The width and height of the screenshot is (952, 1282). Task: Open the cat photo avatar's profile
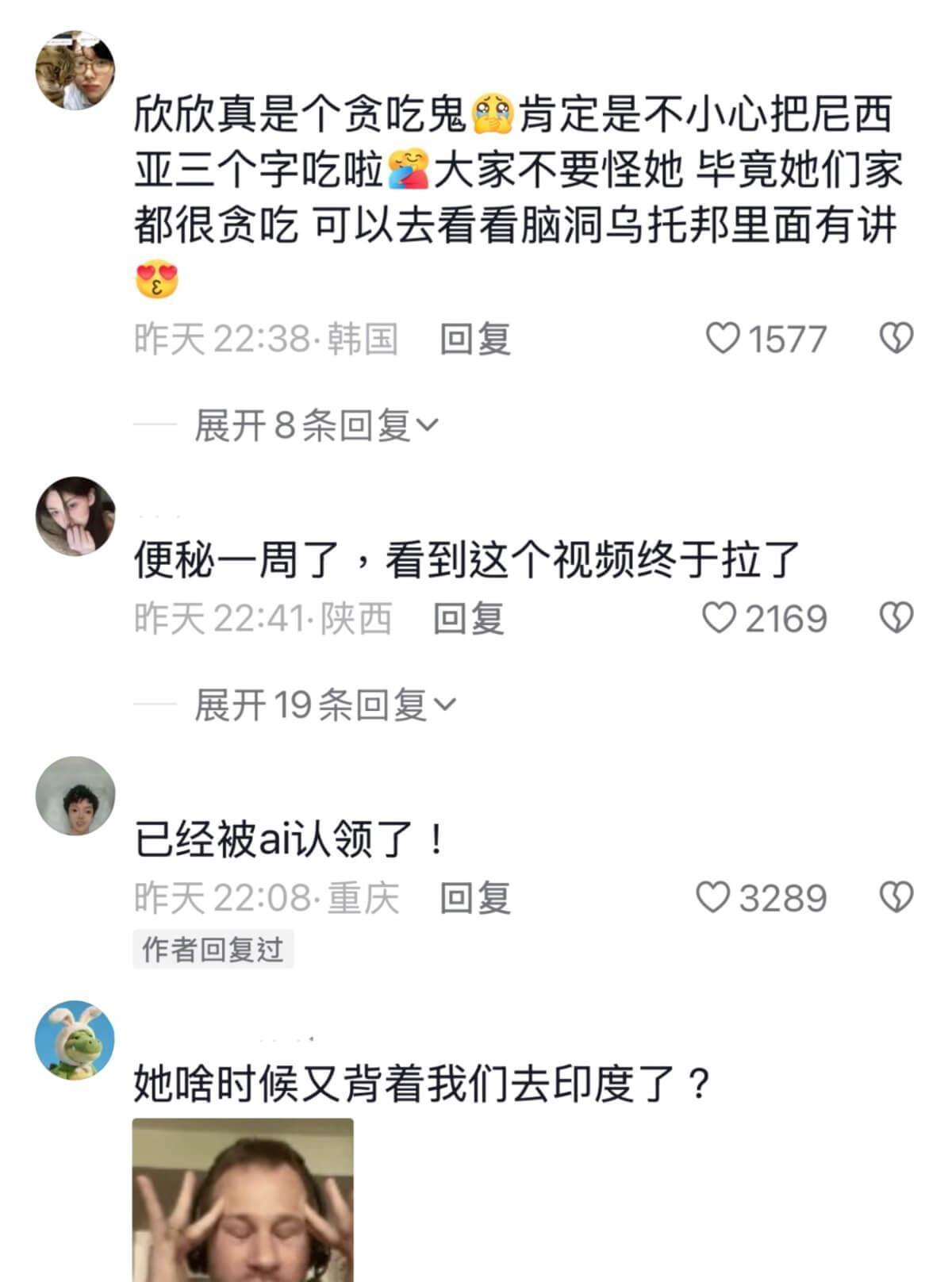[x=75, y=70]
